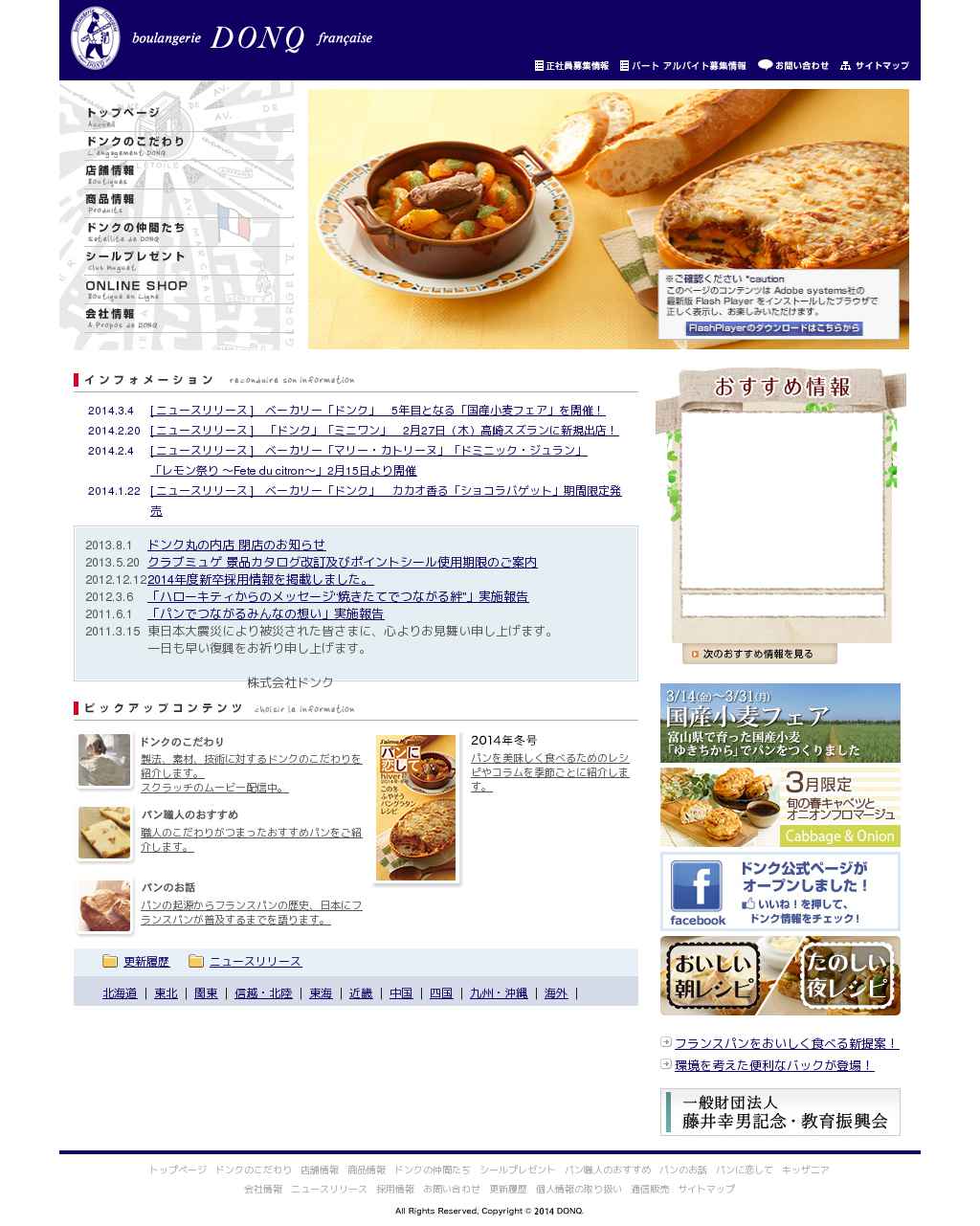The width and height of the screenshot is (980, 1226).
Task: Open the お問い合わせ contact link in header
Action: click(793, 66)
